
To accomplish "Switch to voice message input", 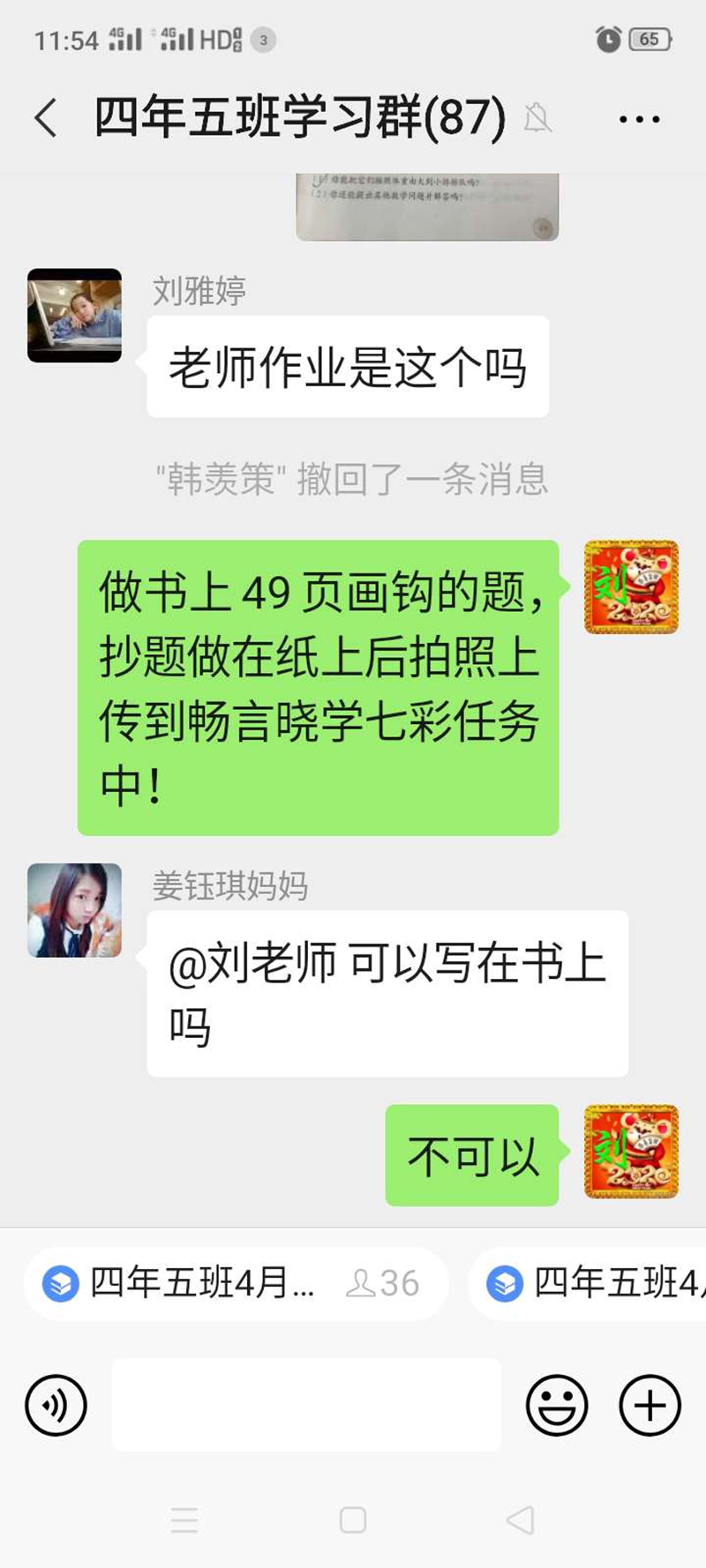I will tap(56, 1405).
